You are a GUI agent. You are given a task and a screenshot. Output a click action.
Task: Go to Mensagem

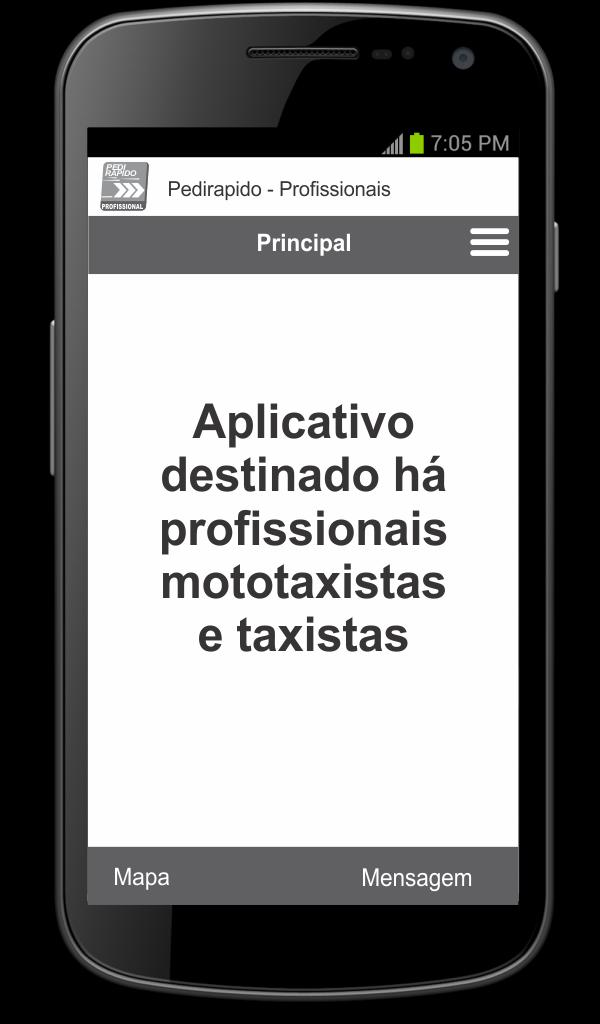pos(416,878)
